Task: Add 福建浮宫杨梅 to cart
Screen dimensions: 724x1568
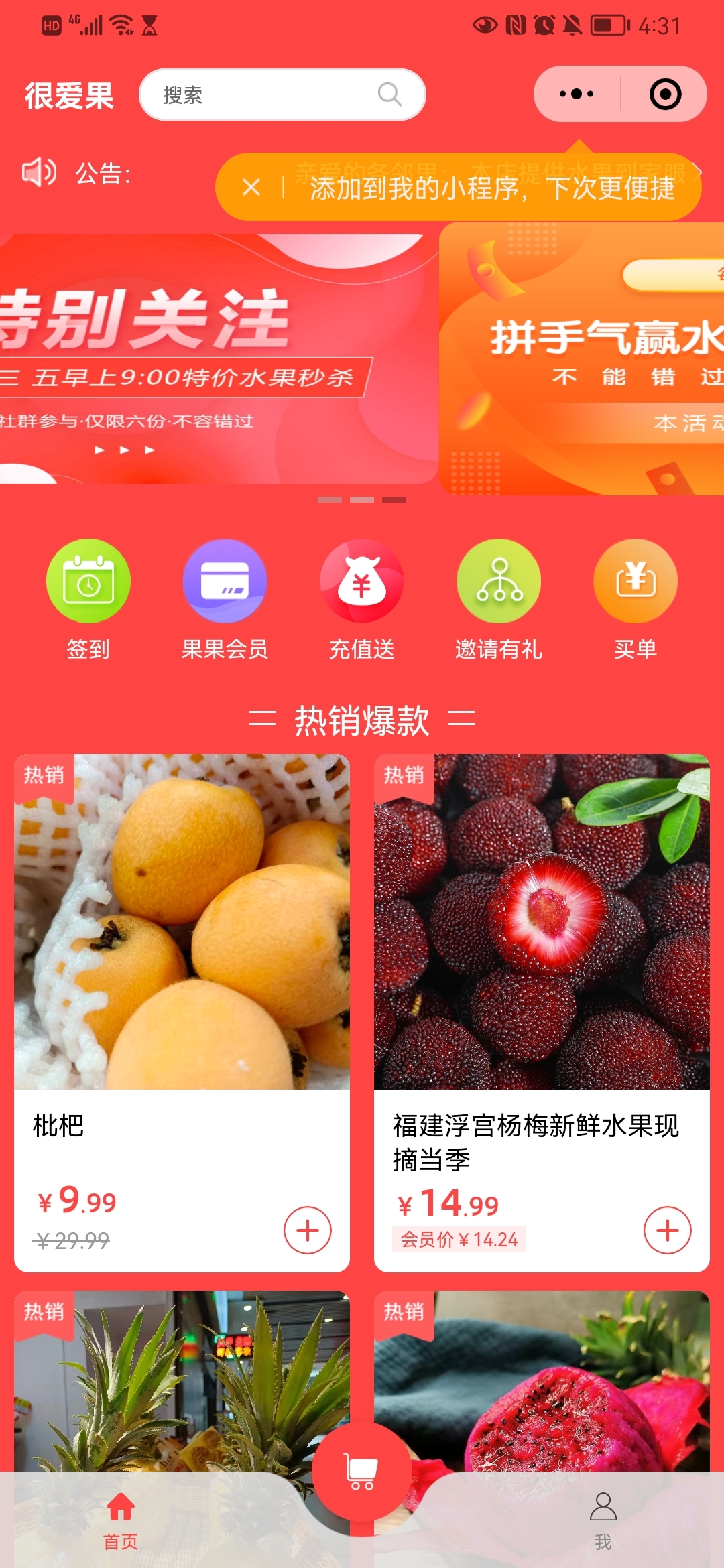Action: tap(668, 1230)
